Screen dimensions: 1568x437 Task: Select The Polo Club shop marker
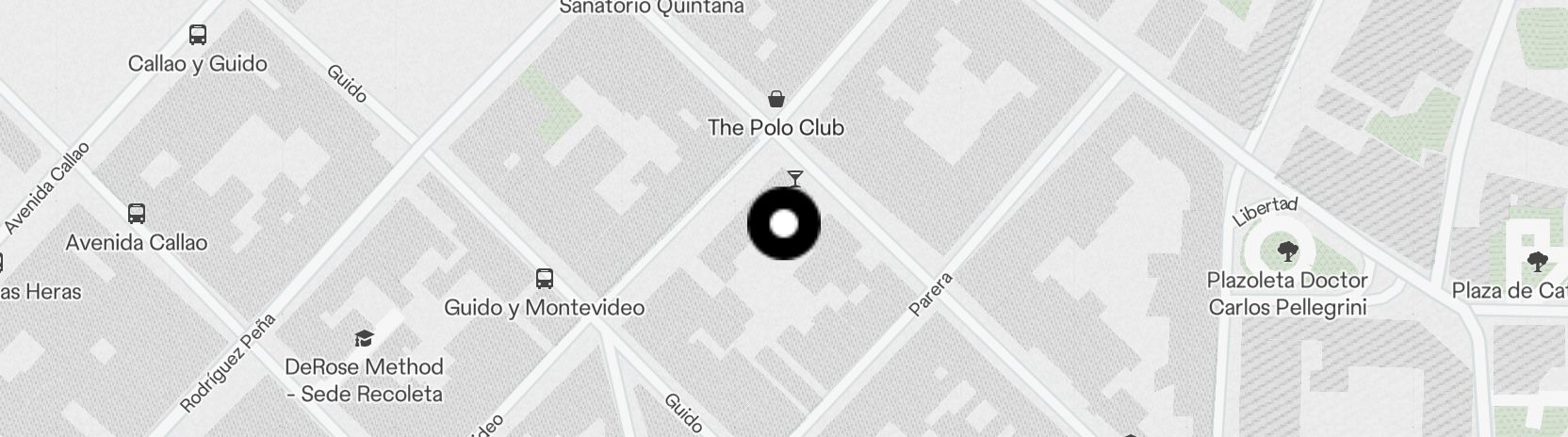[x=776, y=99]
